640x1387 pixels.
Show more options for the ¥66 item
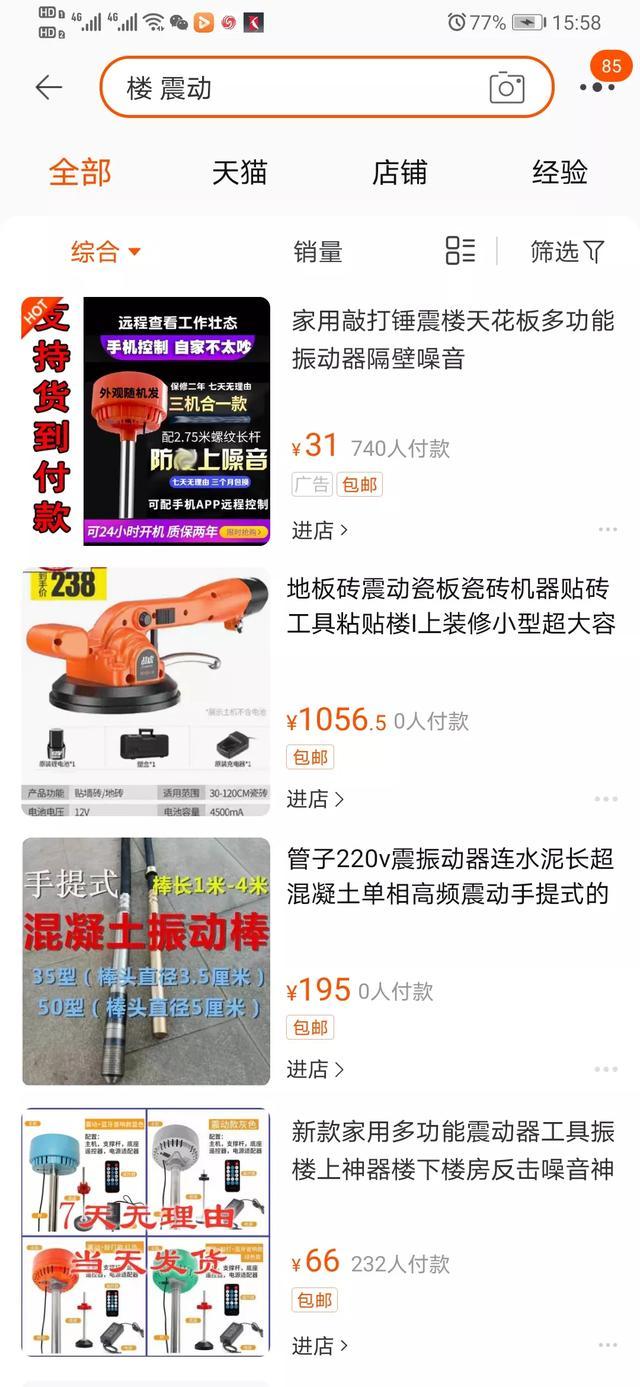click(606, 1346)
